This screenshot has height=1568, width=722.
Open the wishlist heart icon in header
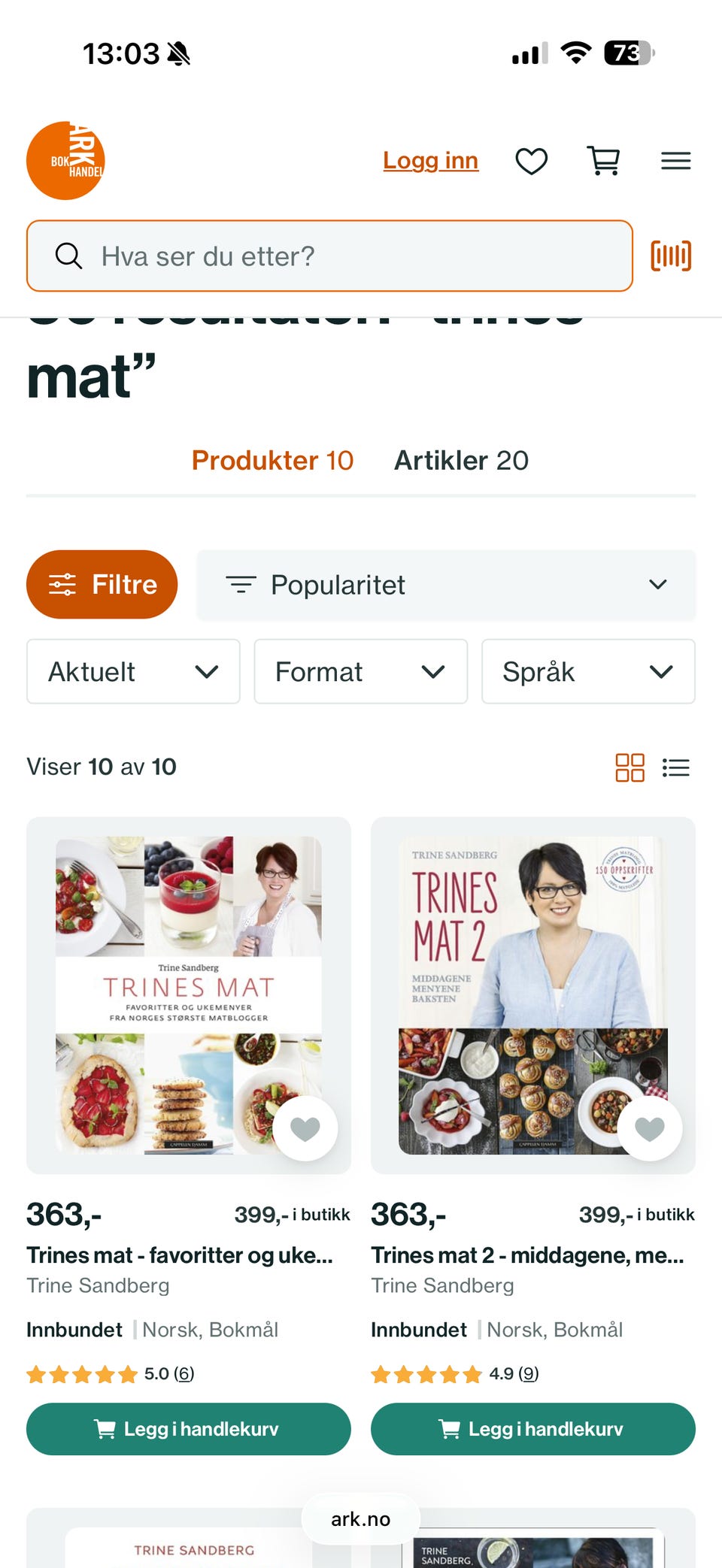pos(532,160)
